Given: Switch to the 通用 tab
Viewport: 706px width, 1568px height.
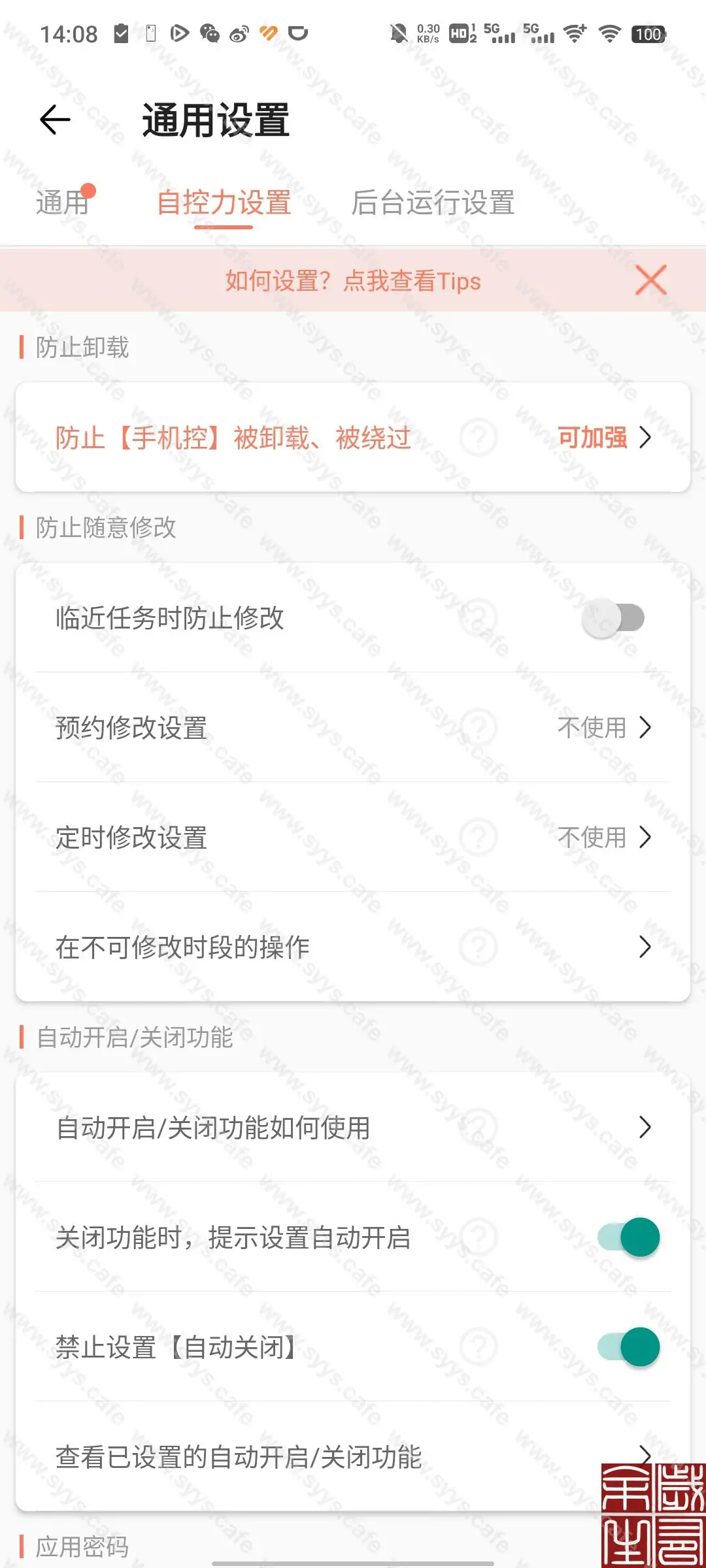Looking at the screenshot, I should tap(63, 204).
